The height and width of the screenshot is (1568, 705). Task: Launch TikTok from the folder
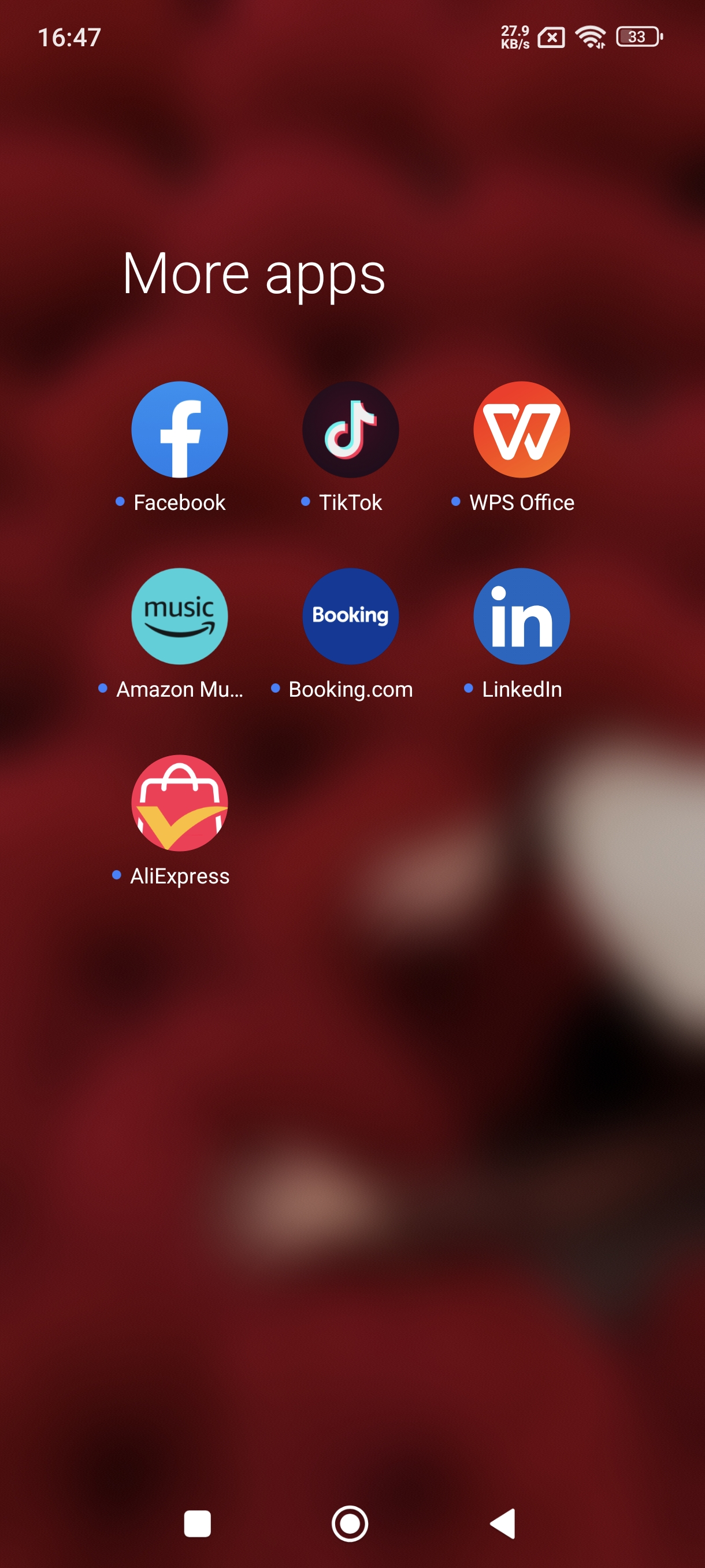[350, 430]
